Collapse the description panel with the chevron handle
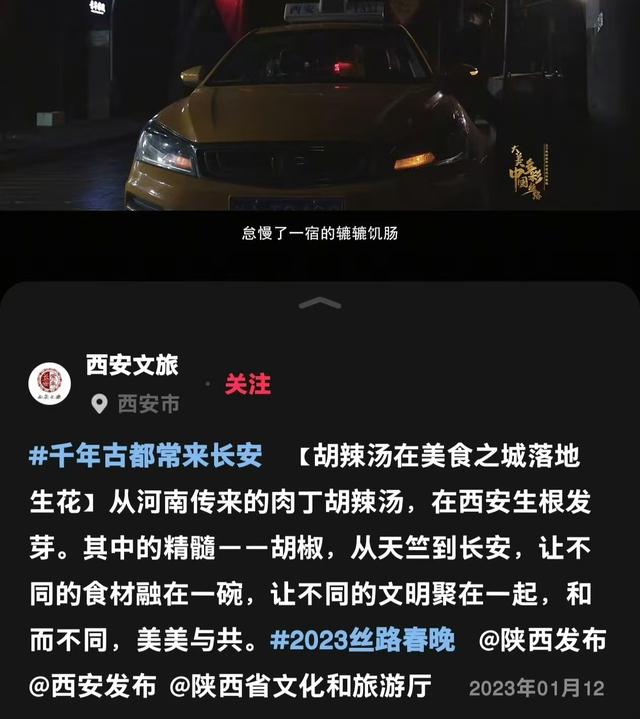Screen dimensions: 640x719 320,303
